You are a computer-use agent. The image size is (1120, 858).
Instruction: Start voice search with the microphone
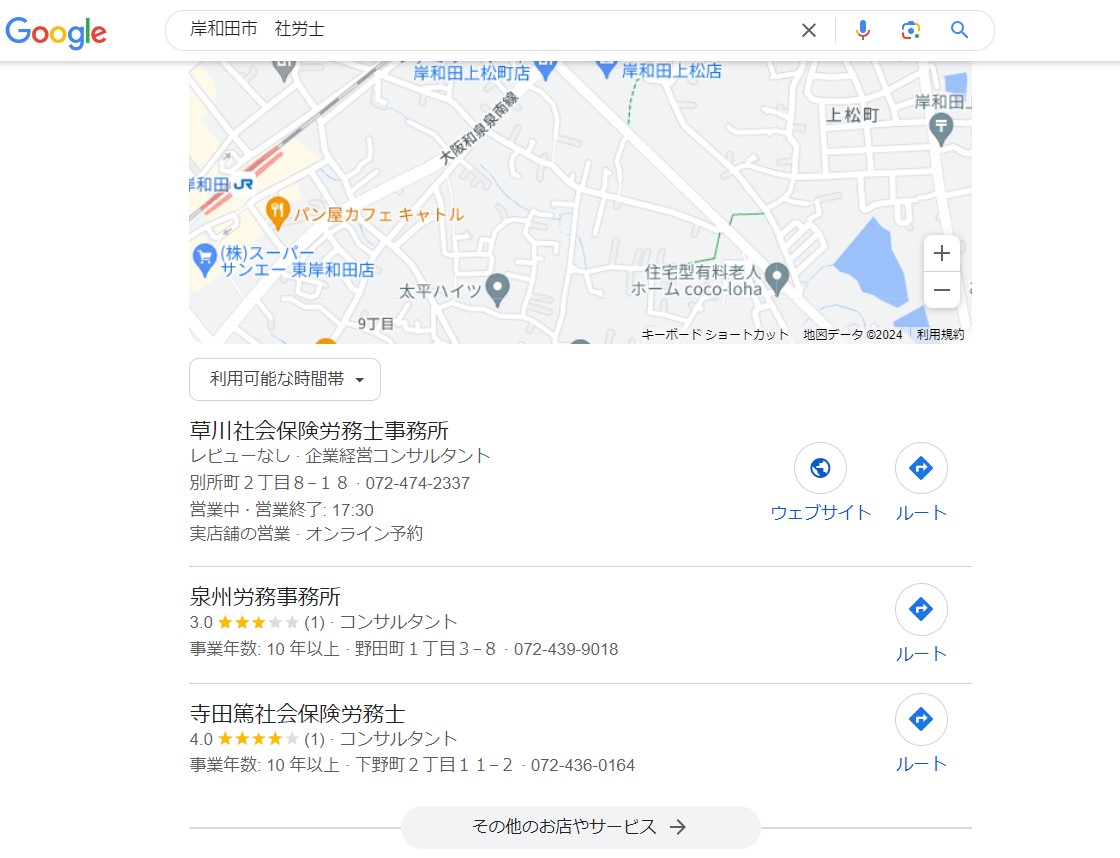coord(863,30)
